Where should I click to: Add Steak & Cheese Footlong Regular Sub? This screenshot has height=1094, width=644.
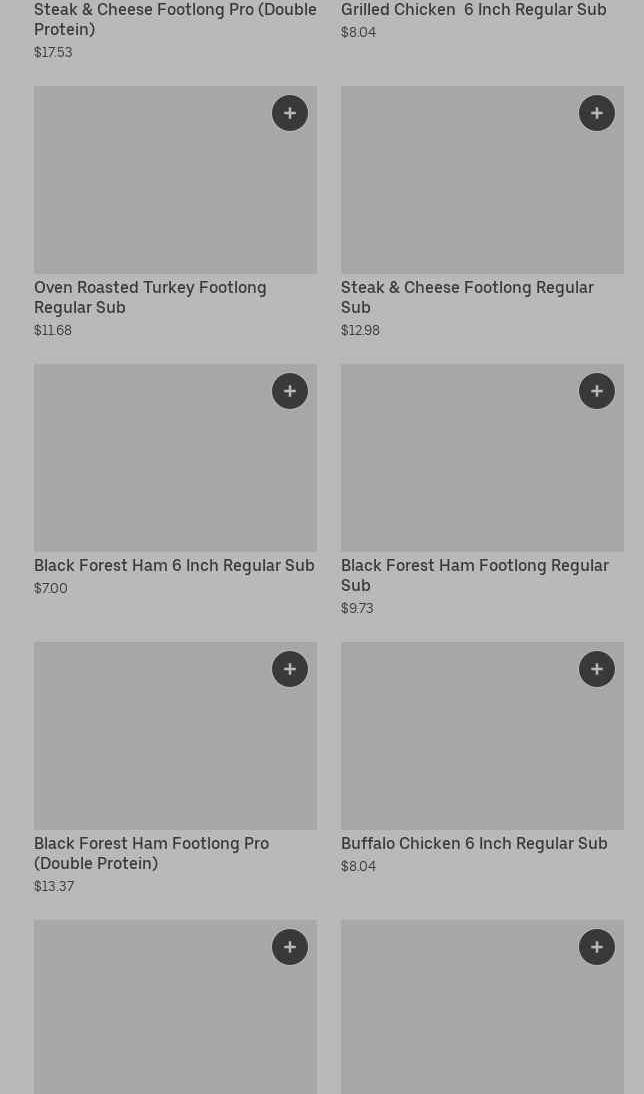(x=597, y=113)
